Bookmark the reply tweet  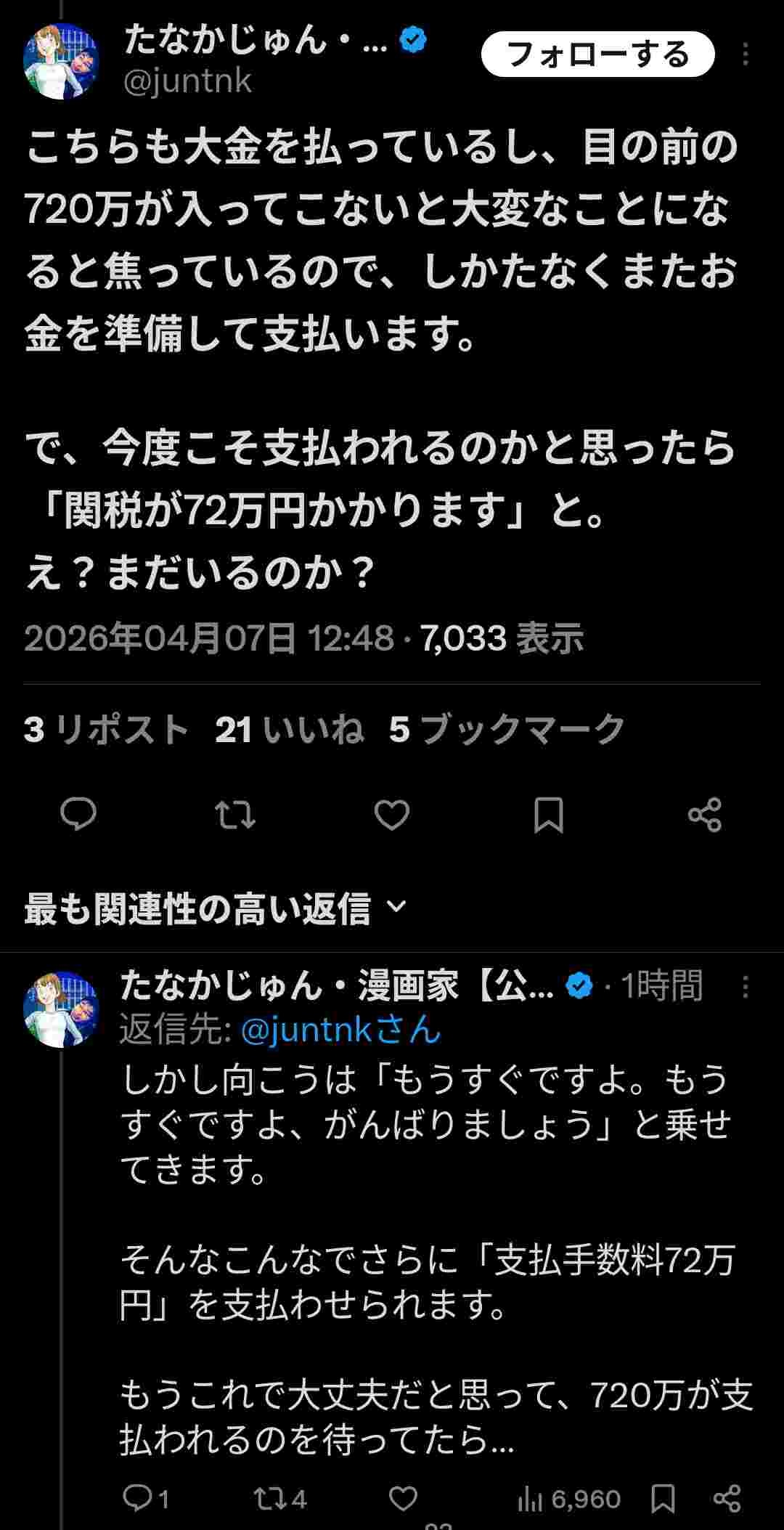(663, 1498)
